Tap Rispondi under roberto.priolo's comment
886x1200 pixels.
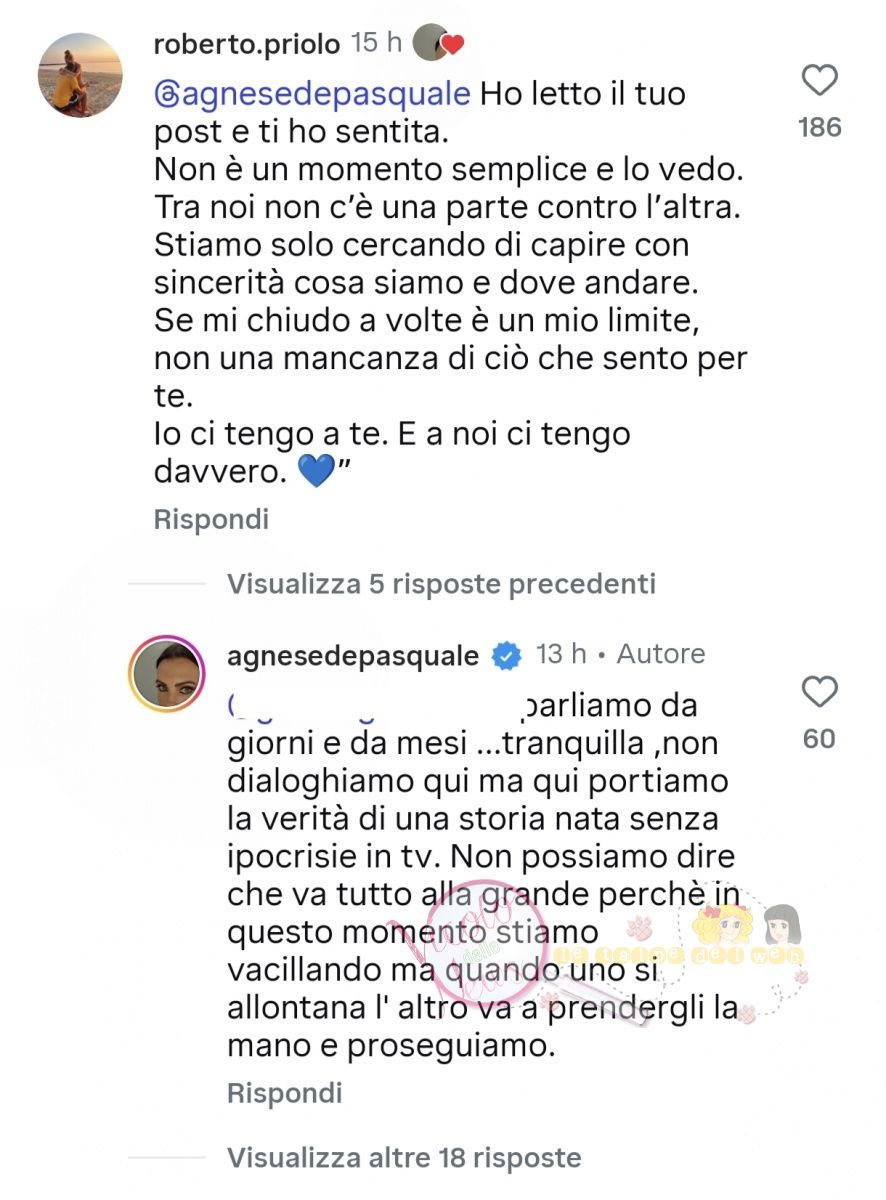tap(211, 520)
